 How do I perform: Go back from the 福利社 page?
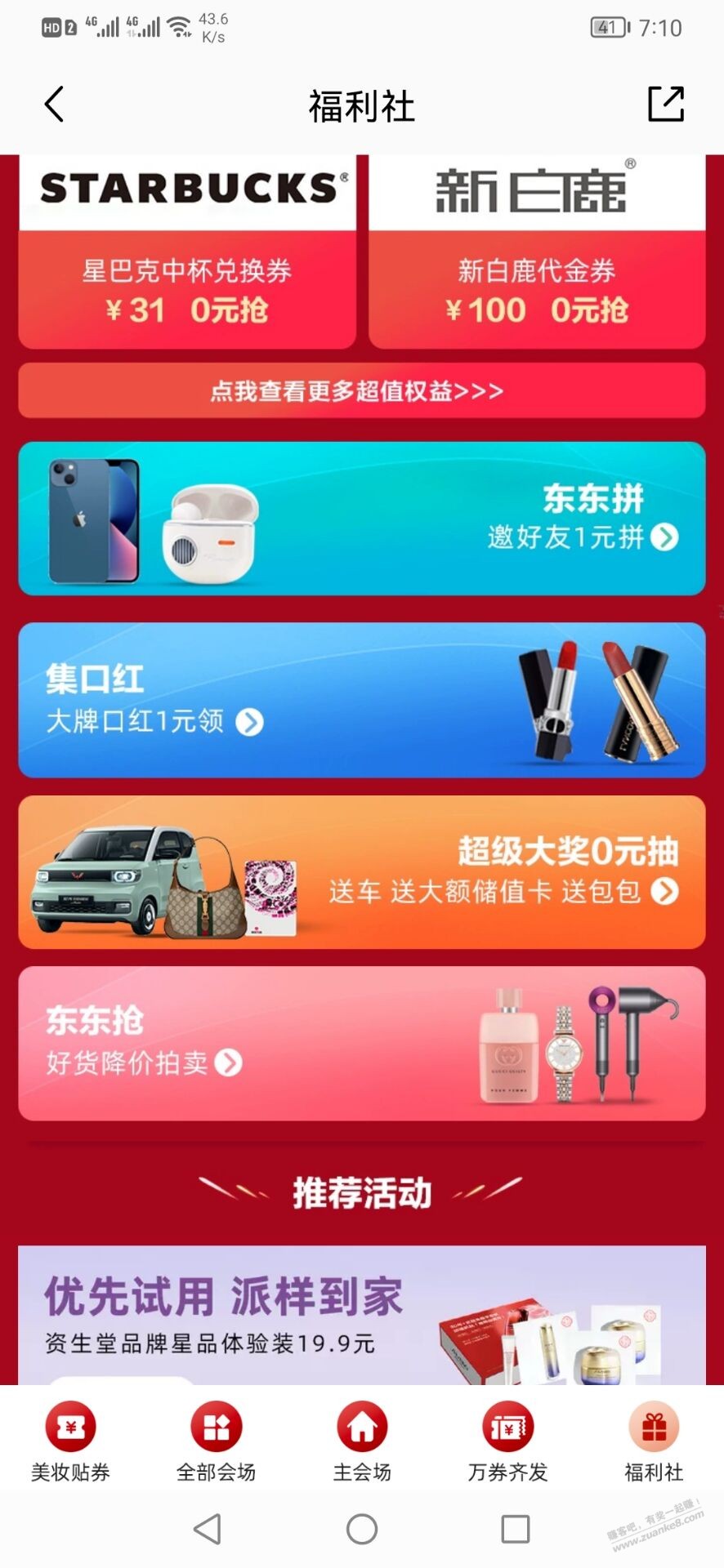(x=54, y=105)
